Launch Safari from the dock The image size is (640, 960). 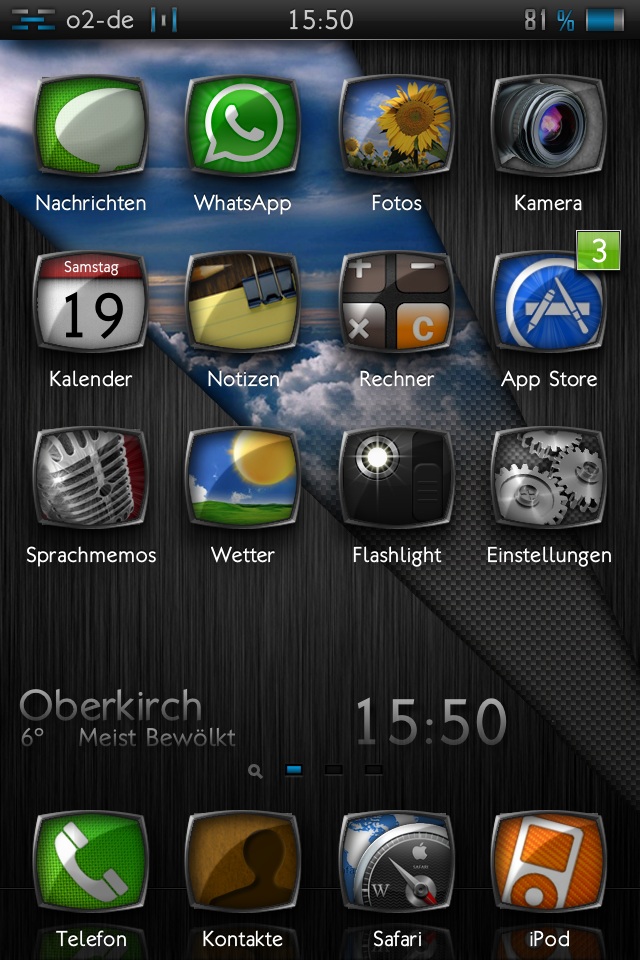click(396, 864)
